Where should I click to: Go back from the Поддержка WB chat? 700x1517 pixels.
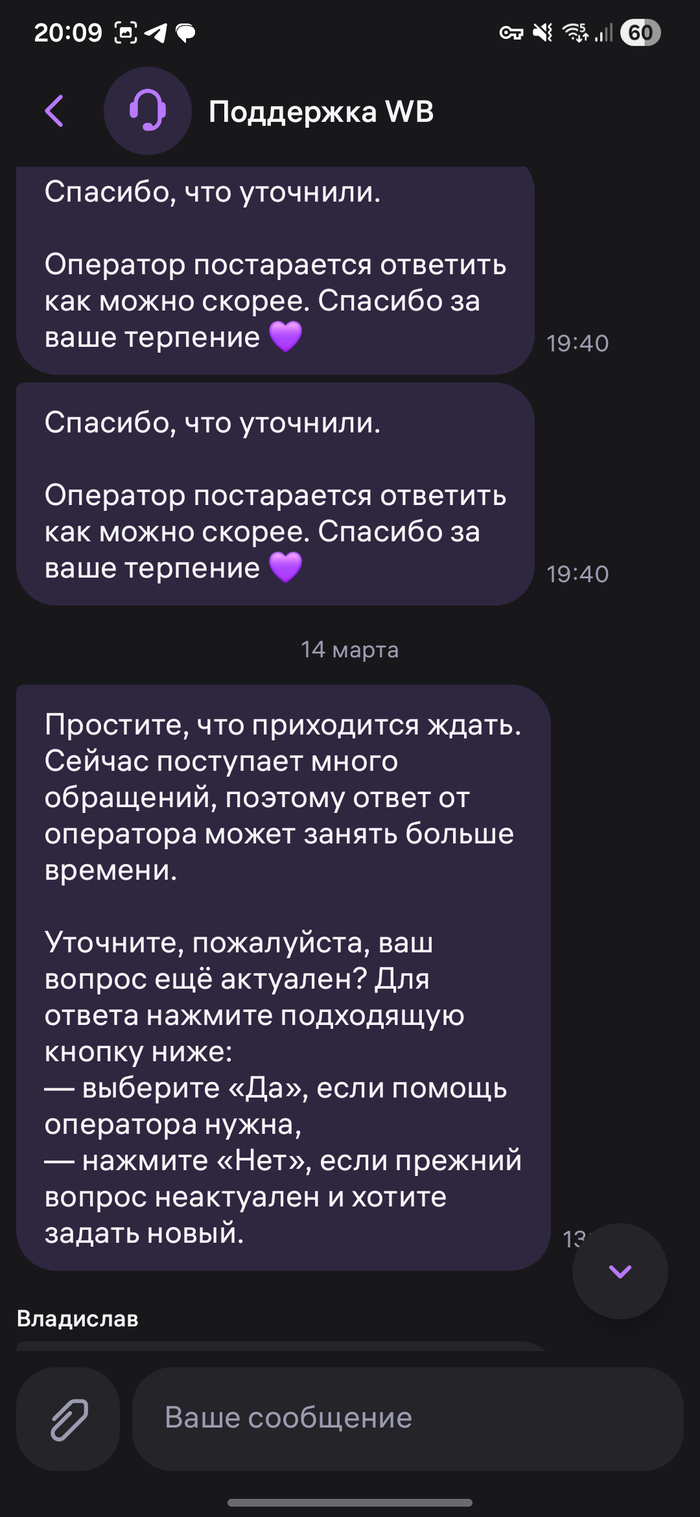tap(54, 111)
